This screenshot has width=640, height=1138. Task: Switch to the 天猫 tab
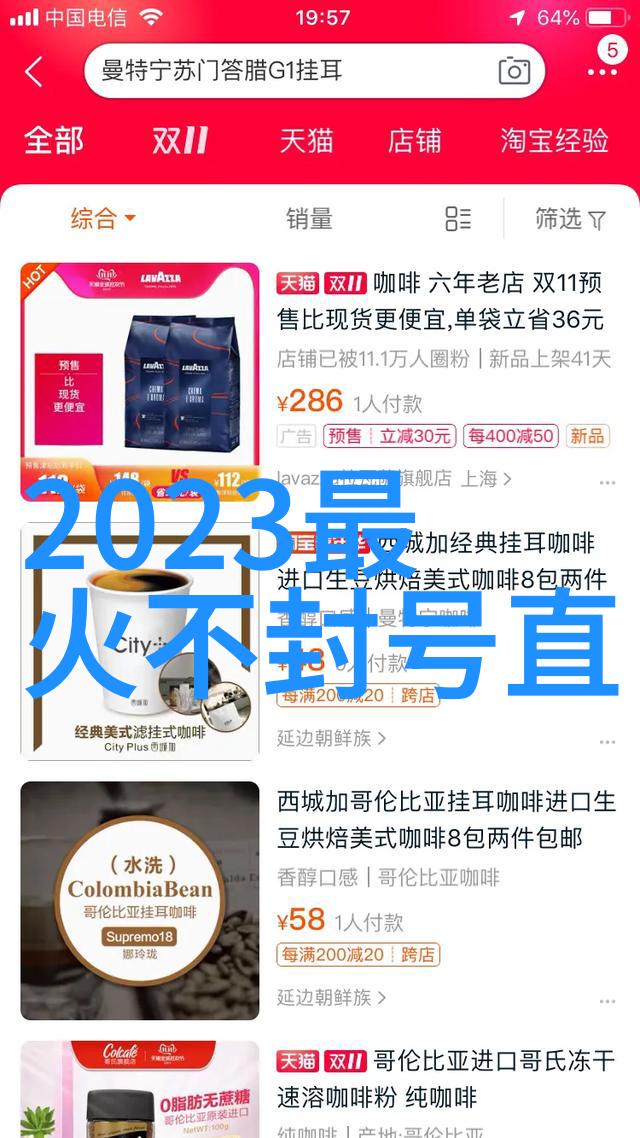(x=306, y=140)
